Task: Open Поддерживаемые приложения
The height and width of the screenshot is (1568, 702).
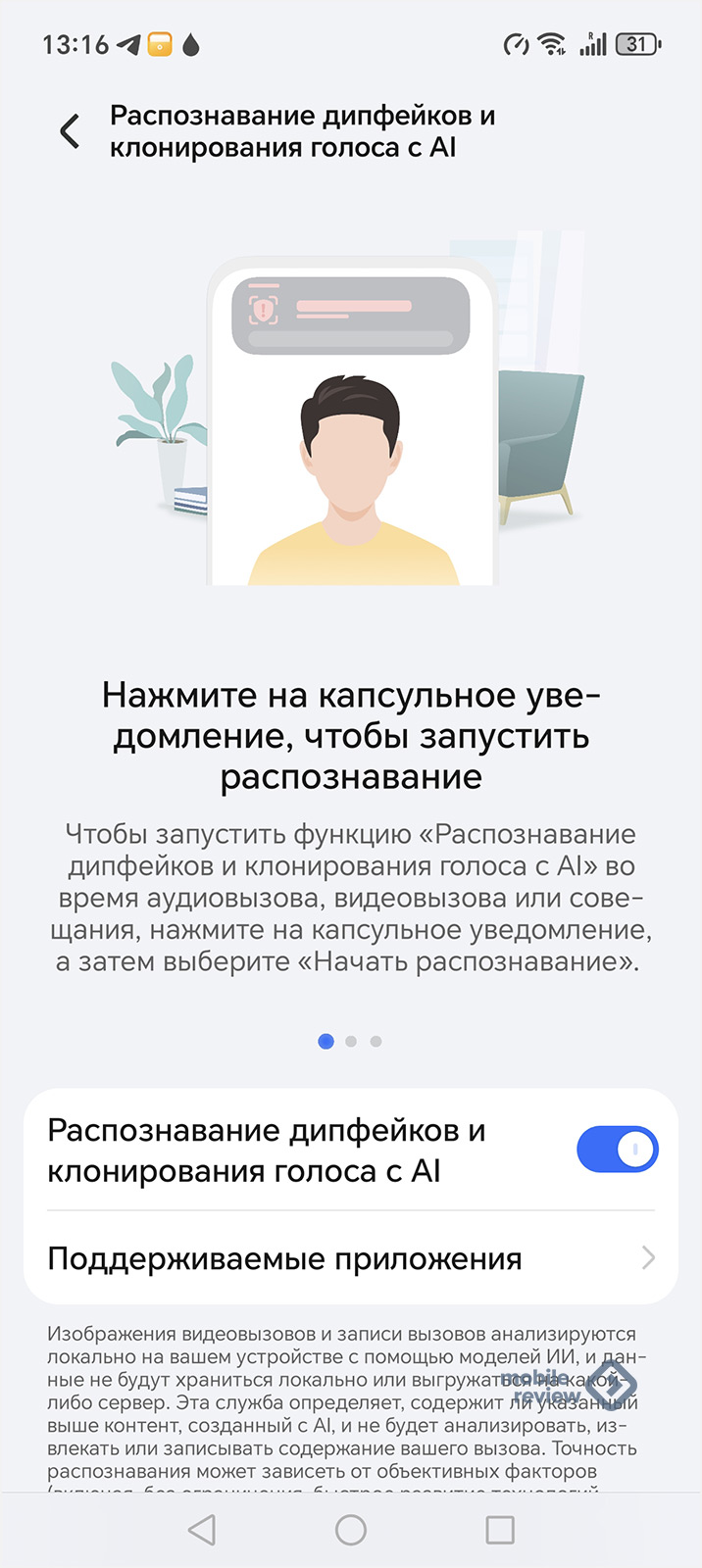Action: (x=351, y=1258)
